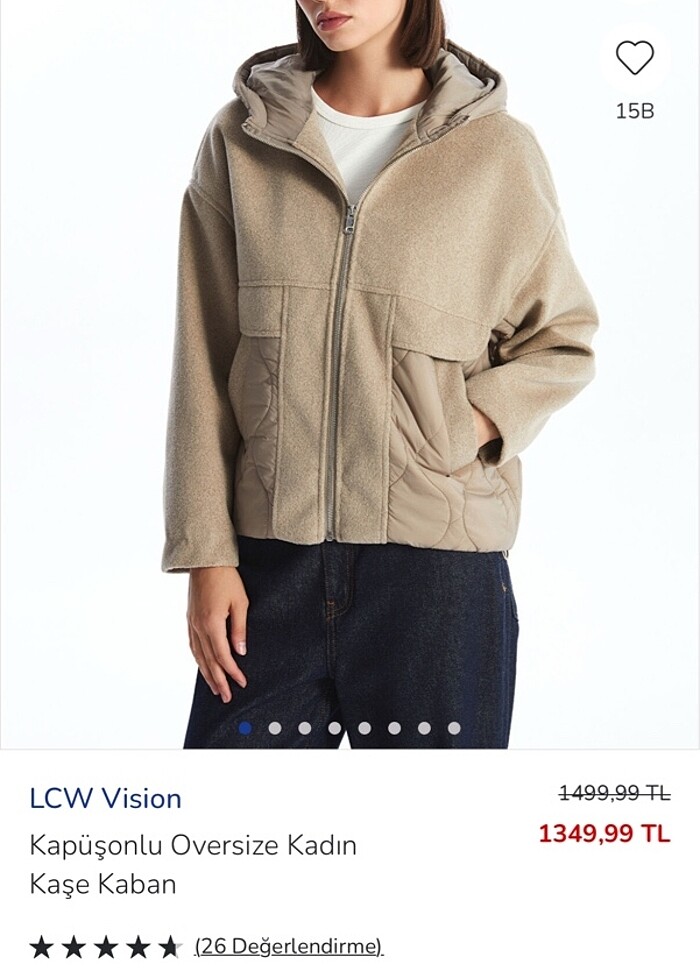
Task: Open the LCW Vision brand page
Action: coord(105,798)
